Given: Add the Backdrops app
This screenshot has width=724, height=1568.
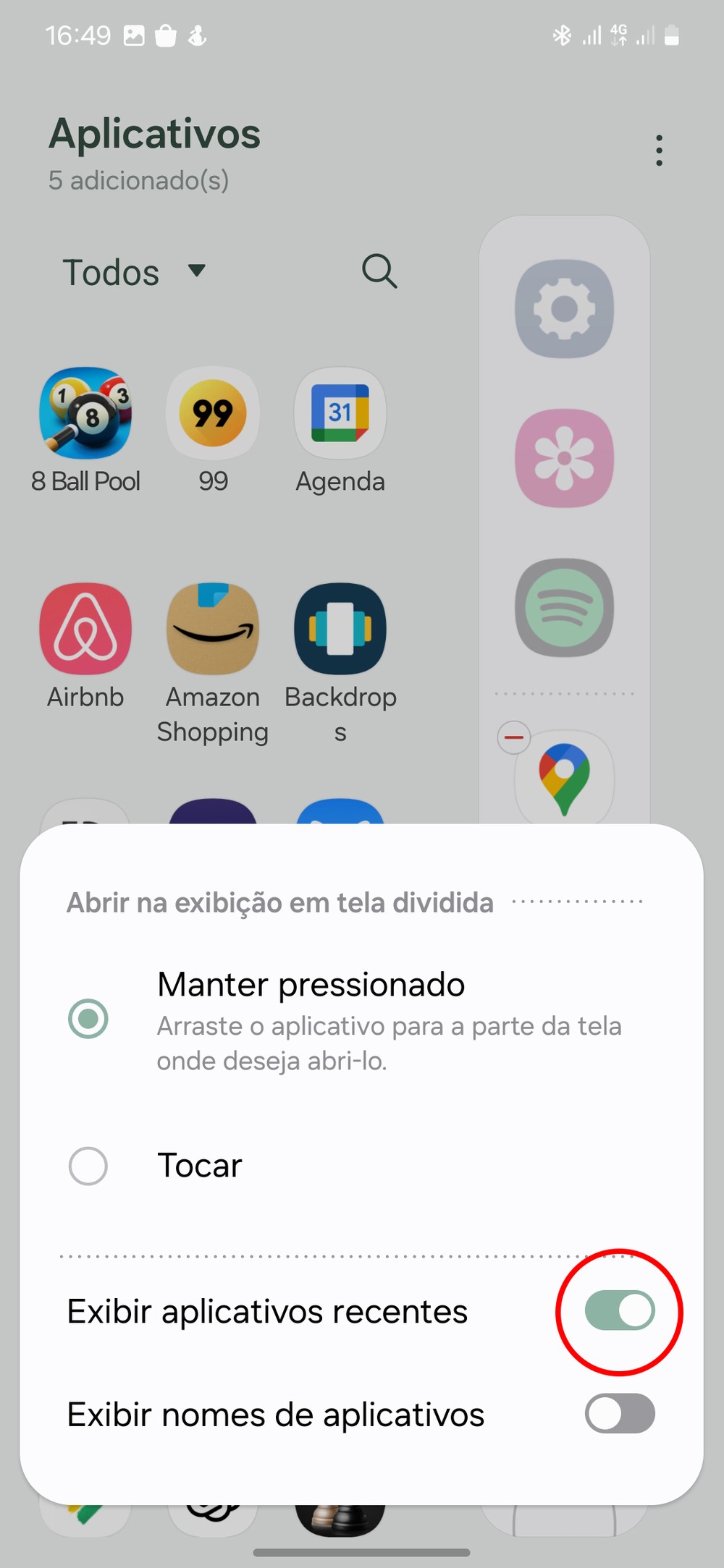Looking at the screenshot, I should pos(340,629).
